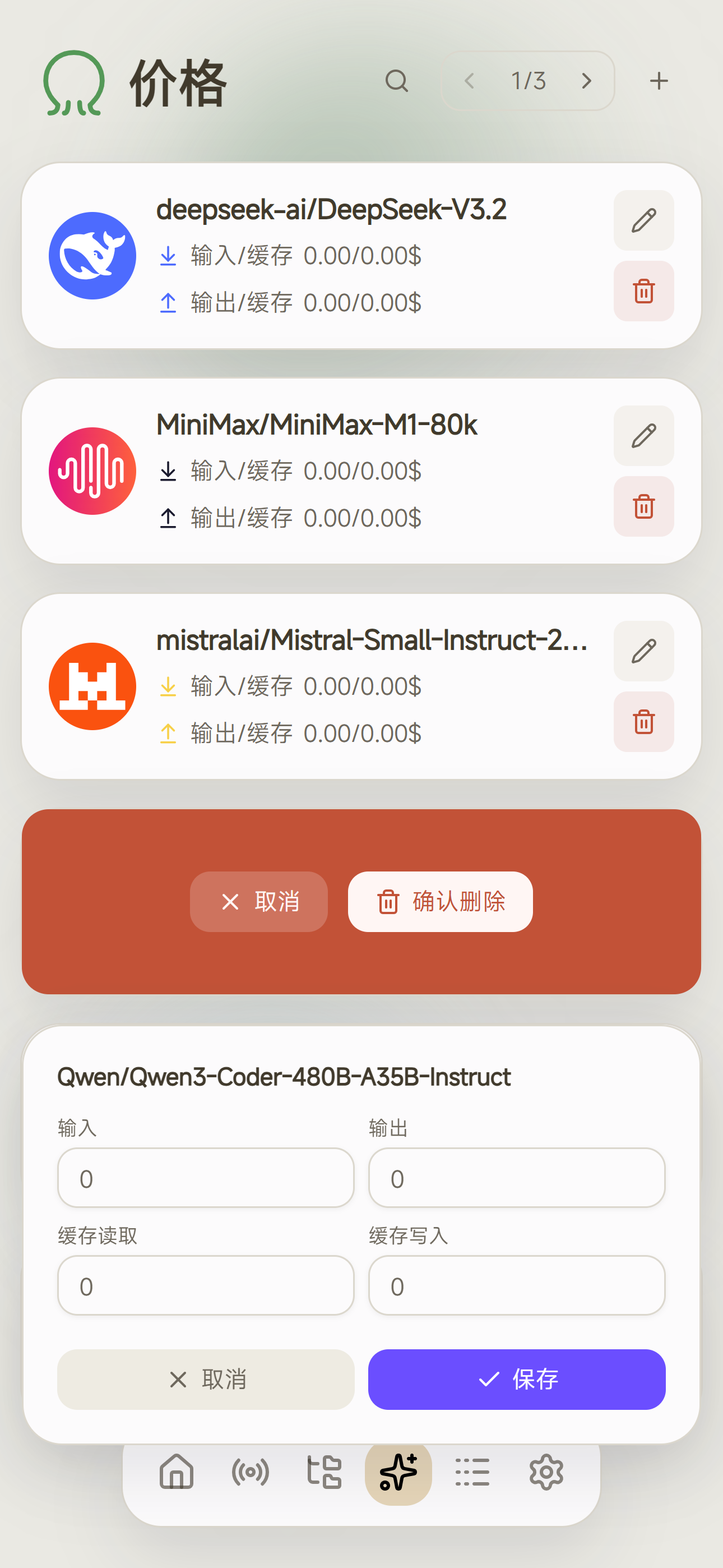Click the highlighted sparkle AI icon
This screenshot has width=723, height=1568.
pyautogui.click(x=398, y=1473)
